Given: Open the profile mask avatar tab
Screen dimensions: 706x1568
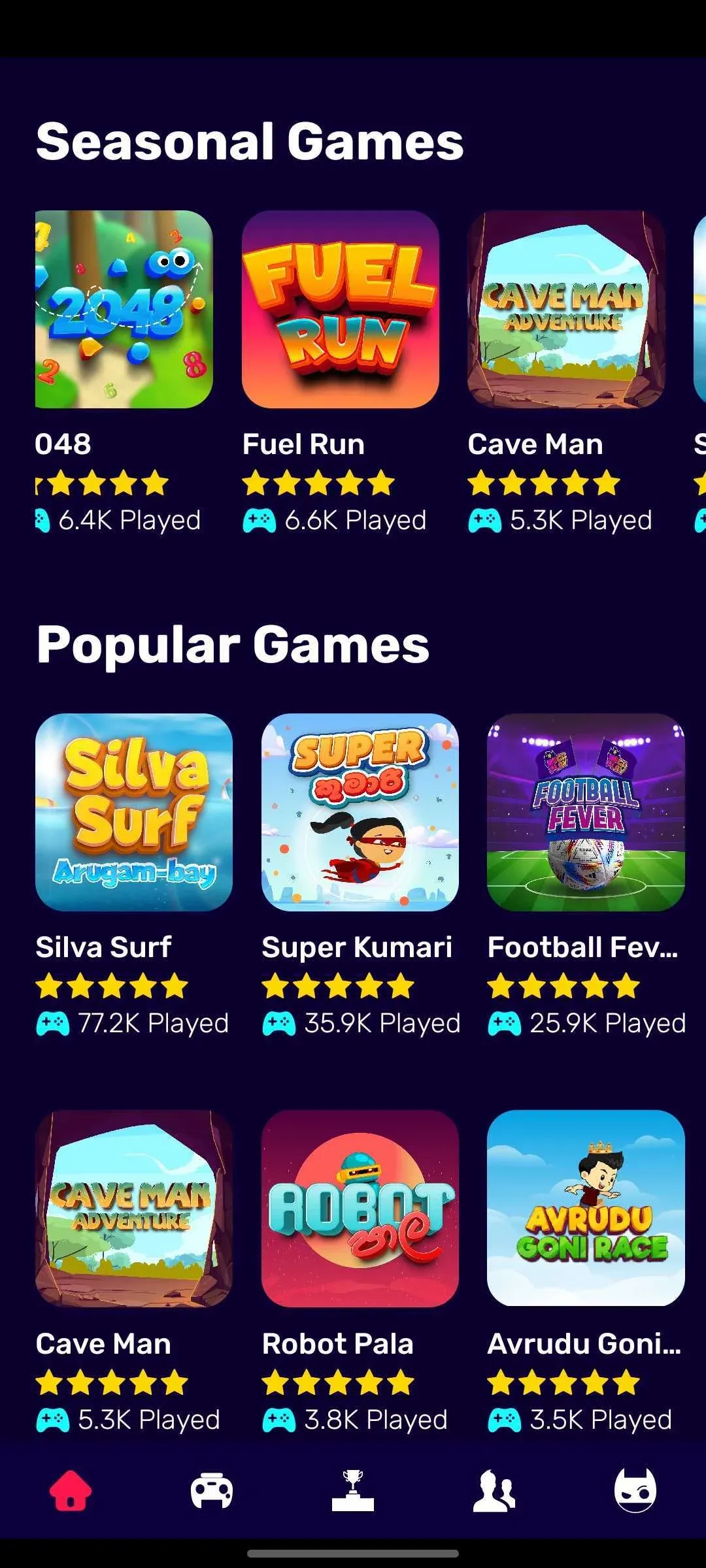Looking at the screenshot, I should pyautogui.click(x=635, y=1491).
